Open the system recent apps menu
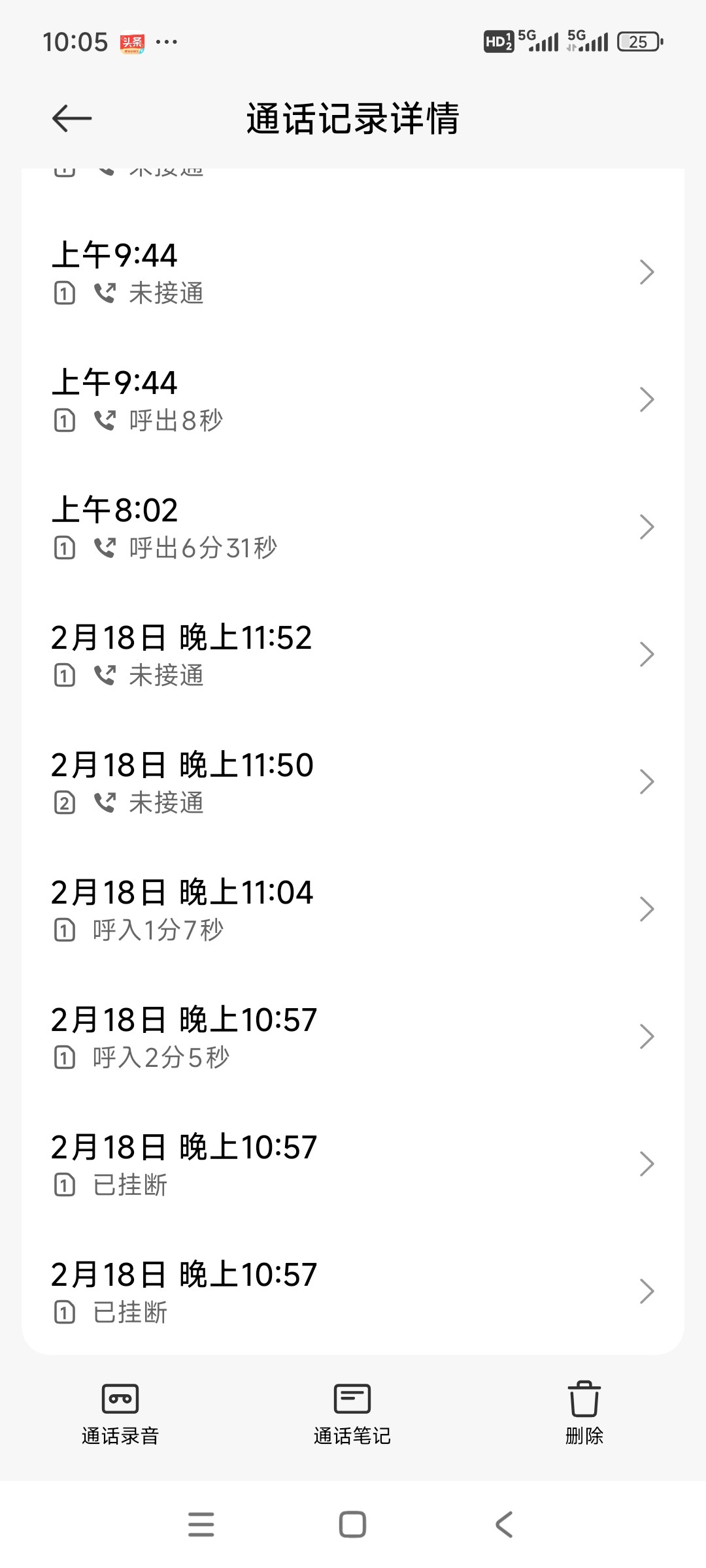 [x=201, y=1524]
